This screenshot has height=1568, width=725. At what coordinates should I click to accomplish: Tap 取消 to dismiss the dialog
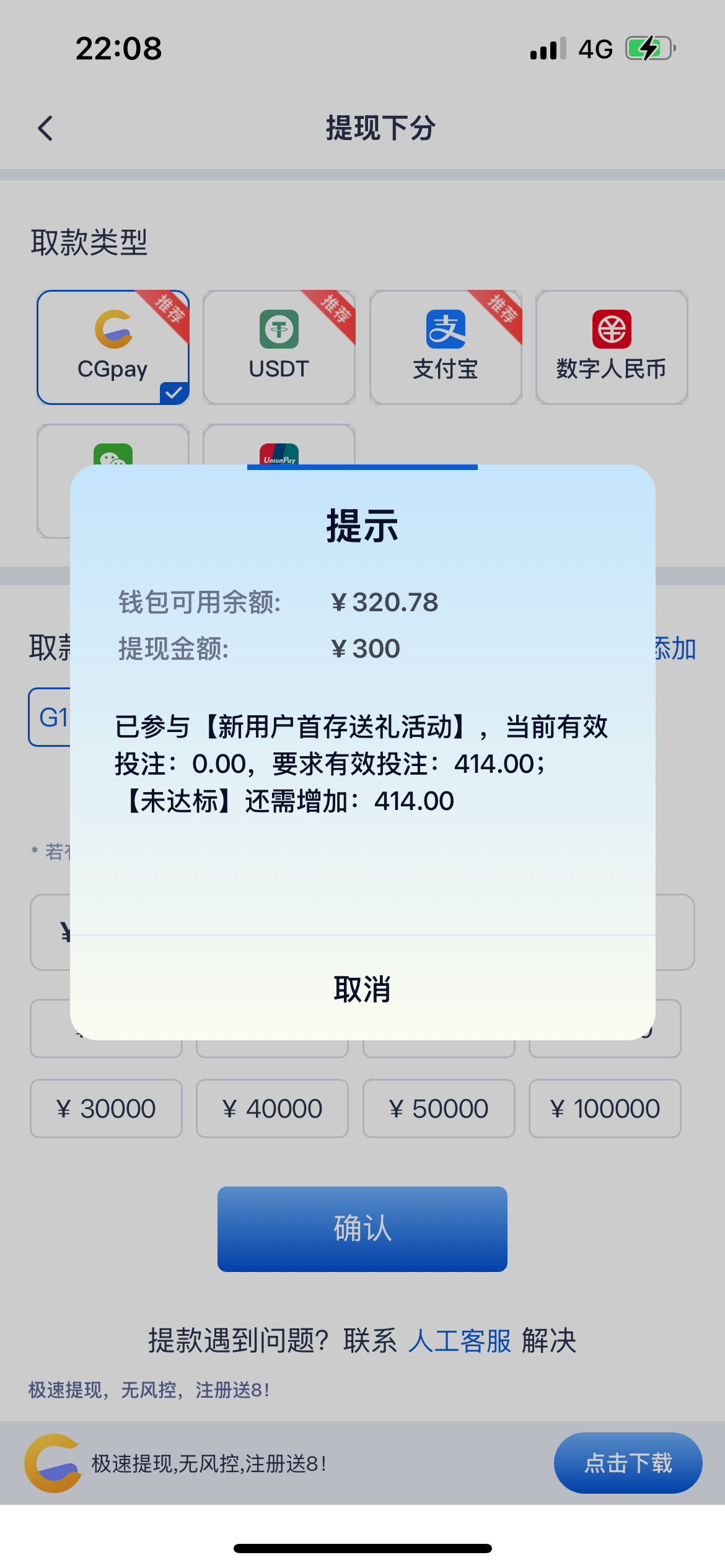click(362, 989)
